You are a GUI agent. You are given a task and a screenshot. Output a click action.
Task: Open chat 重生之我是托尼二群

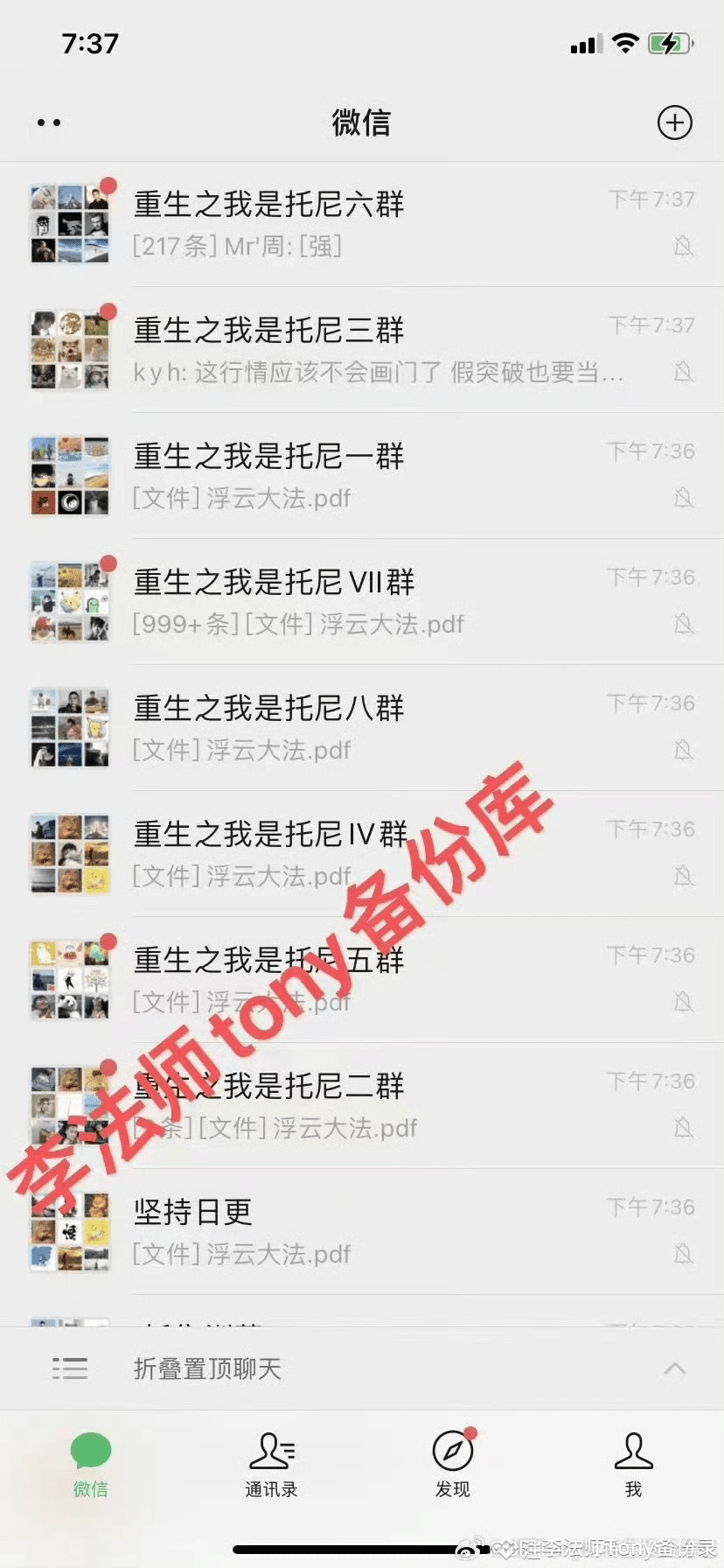pyautogui.click(x=362, y=1106)
